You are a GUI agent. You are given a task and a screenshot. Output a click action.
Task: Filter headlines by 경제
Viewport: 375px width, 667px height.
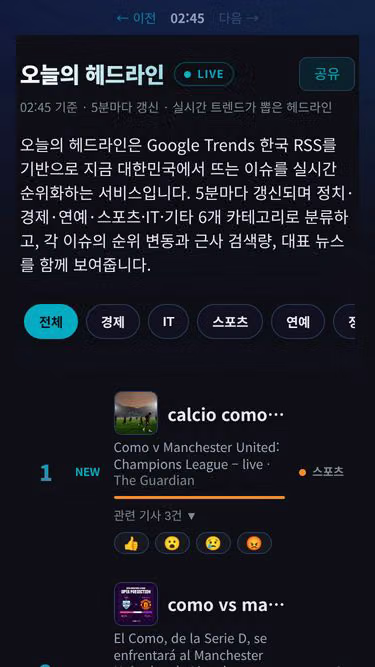[x=113, y=322]
